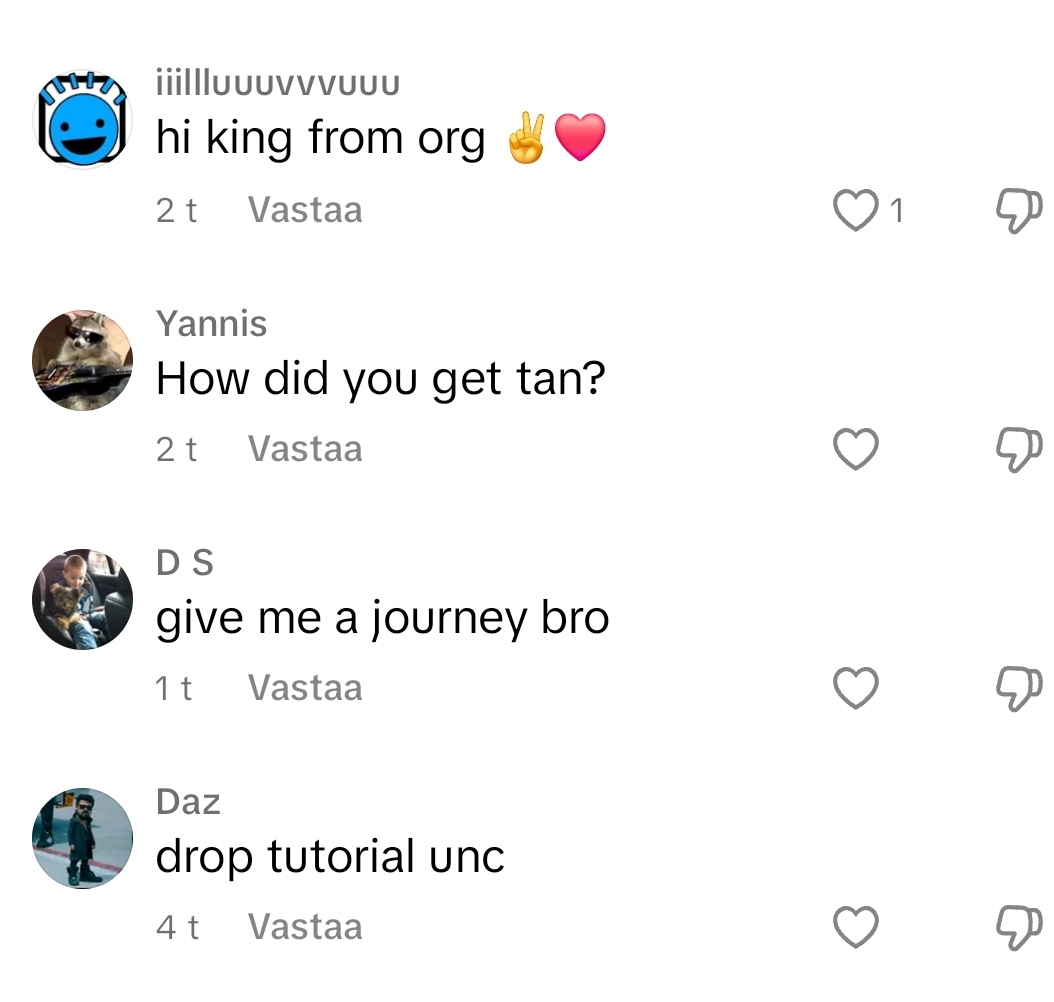This screenshot has height=1002, width=1054.
Task: Reply to D S with Vastaa
Action: tap(304, 688)
